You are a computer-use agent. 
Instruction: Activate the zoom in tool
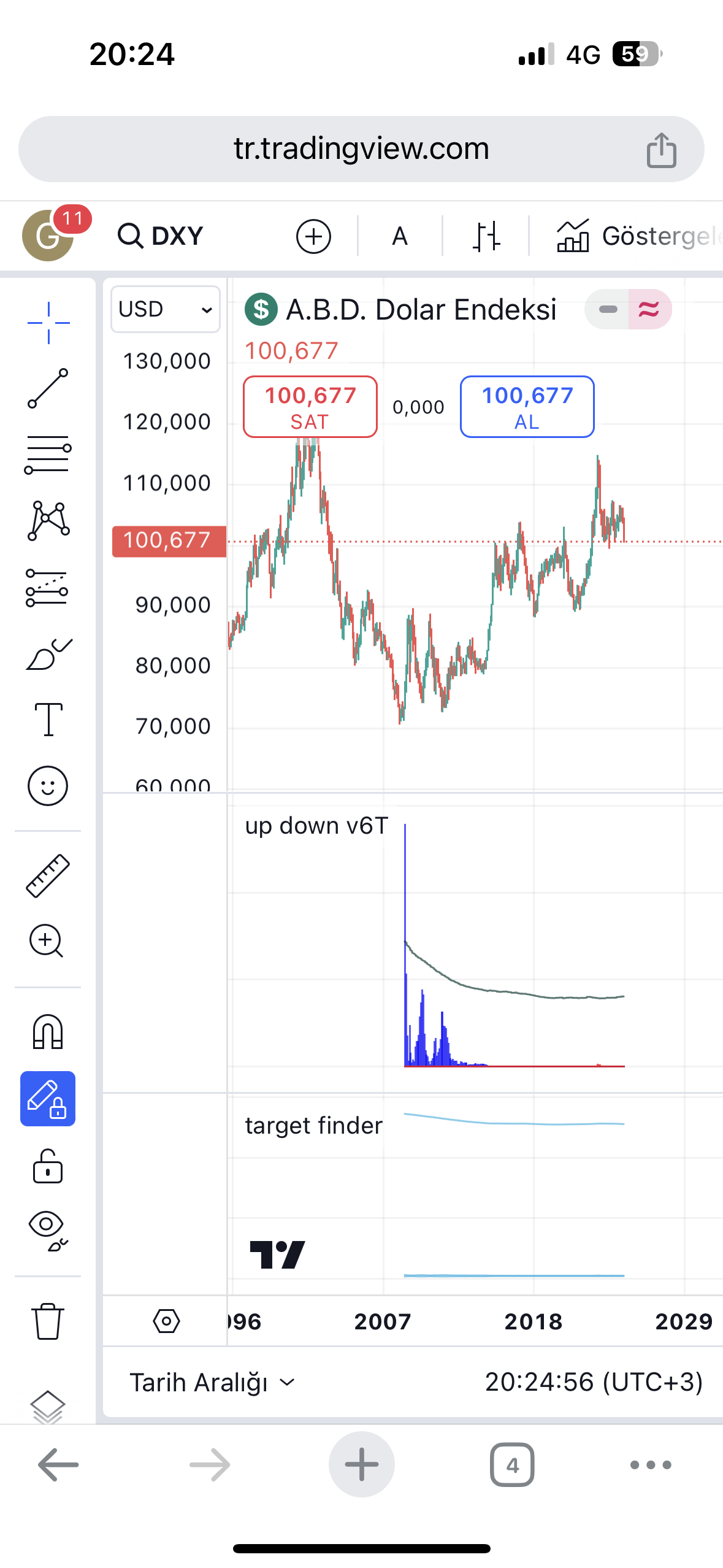click(x=47, y=941)
